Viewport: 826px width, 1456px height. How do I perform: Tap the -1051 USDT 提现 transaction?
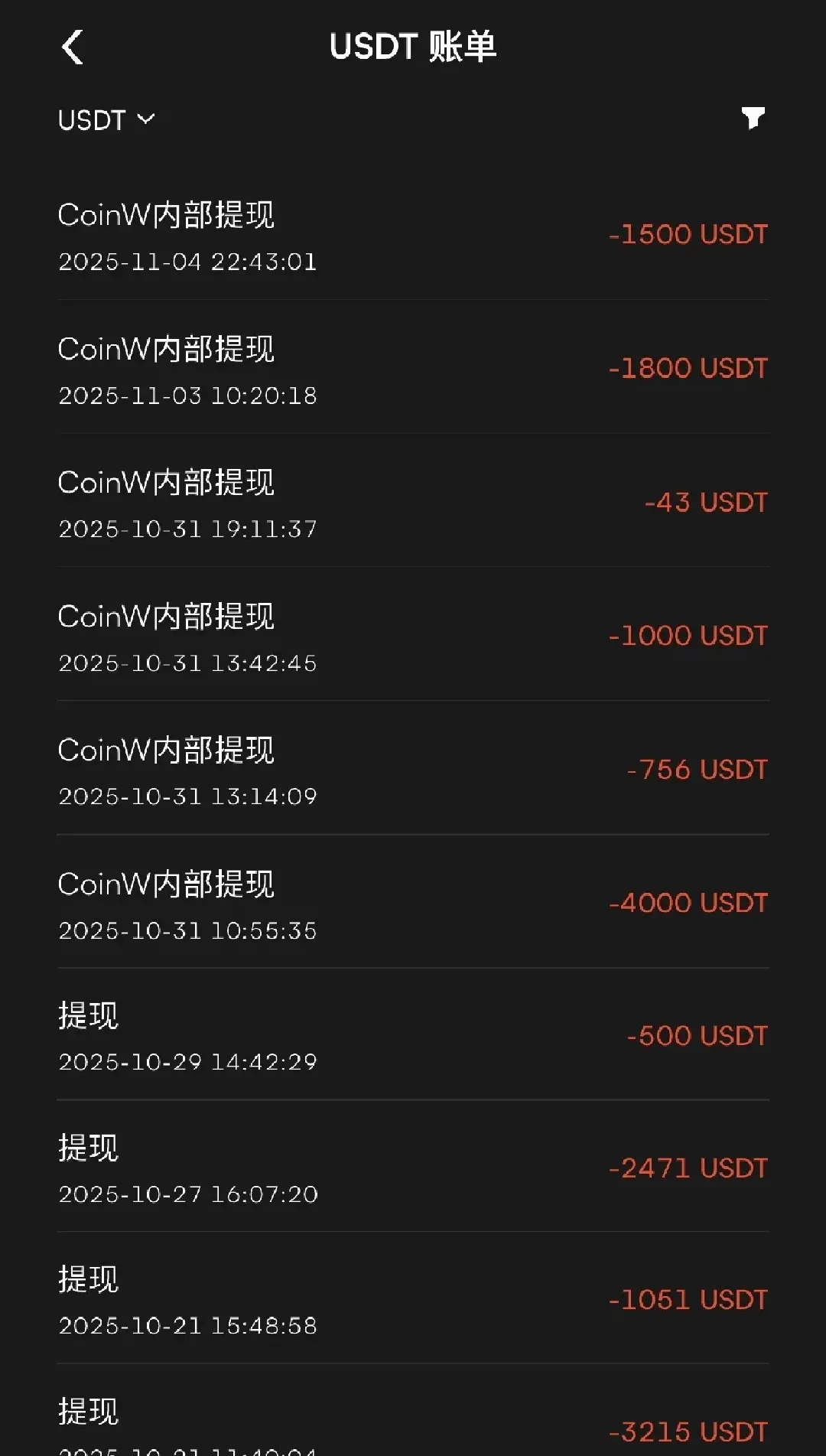click(x=413, y=1301)
